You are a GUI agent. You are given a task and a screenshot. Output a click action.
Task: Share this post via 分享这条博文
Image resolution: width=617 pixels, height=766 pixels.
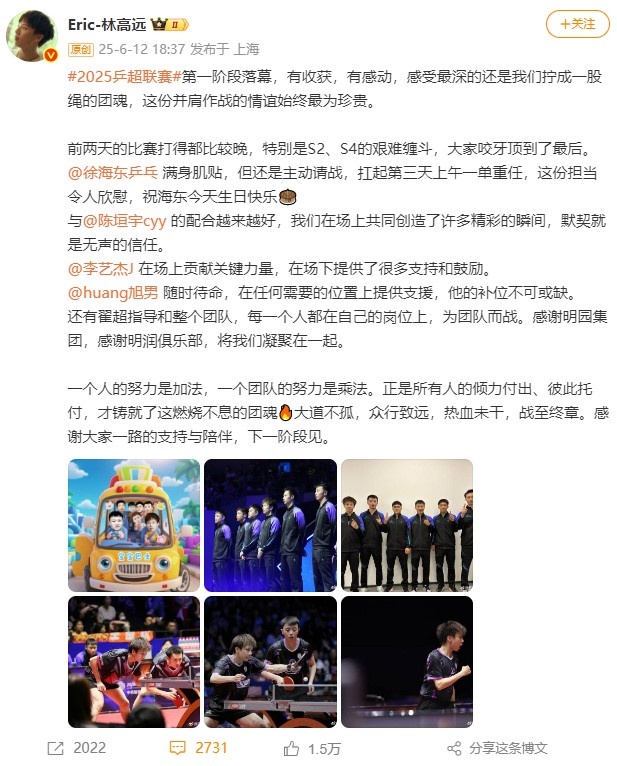click(x=496, y=748)
